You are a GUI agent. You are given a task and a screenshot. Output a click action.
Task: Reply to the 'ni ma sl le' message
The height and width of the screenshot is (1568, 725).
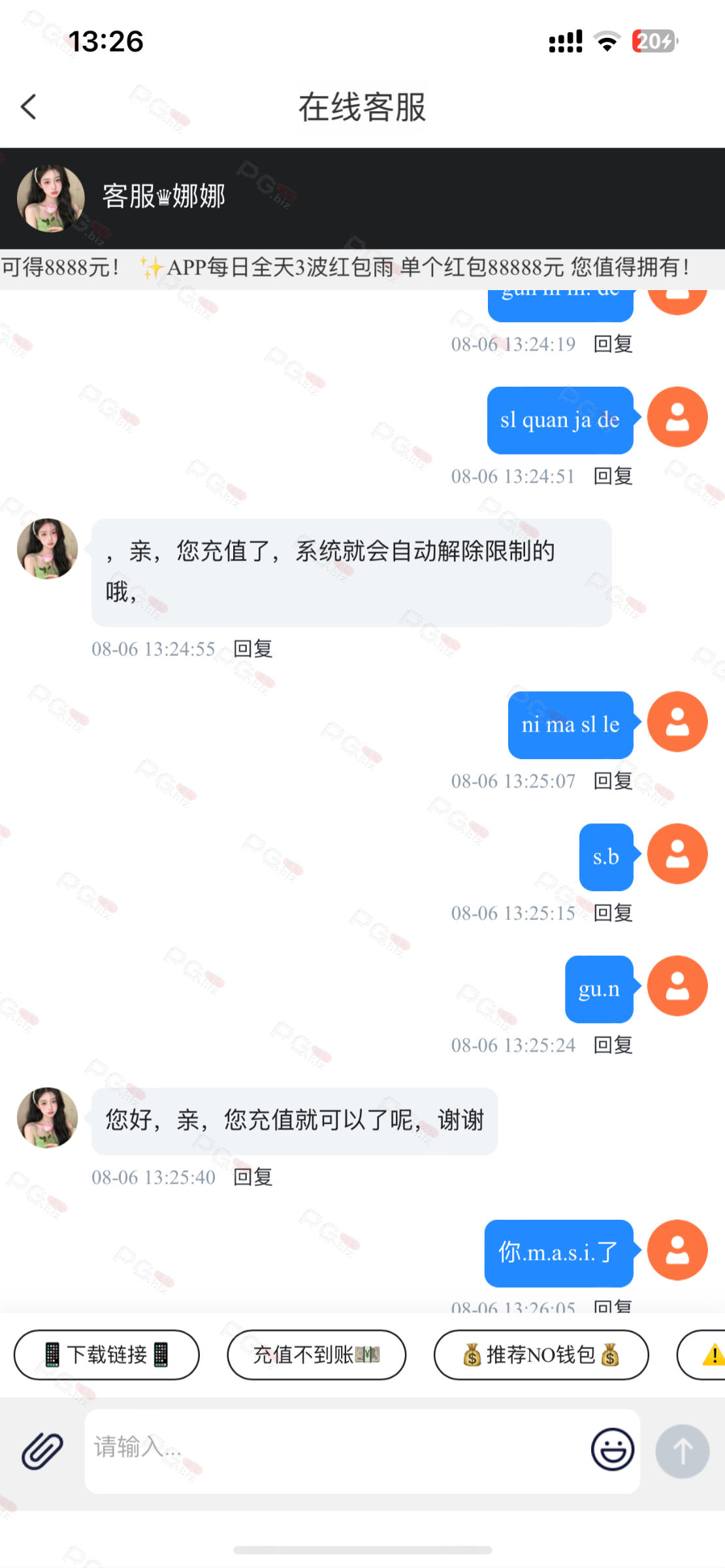[x=613, y=781]
